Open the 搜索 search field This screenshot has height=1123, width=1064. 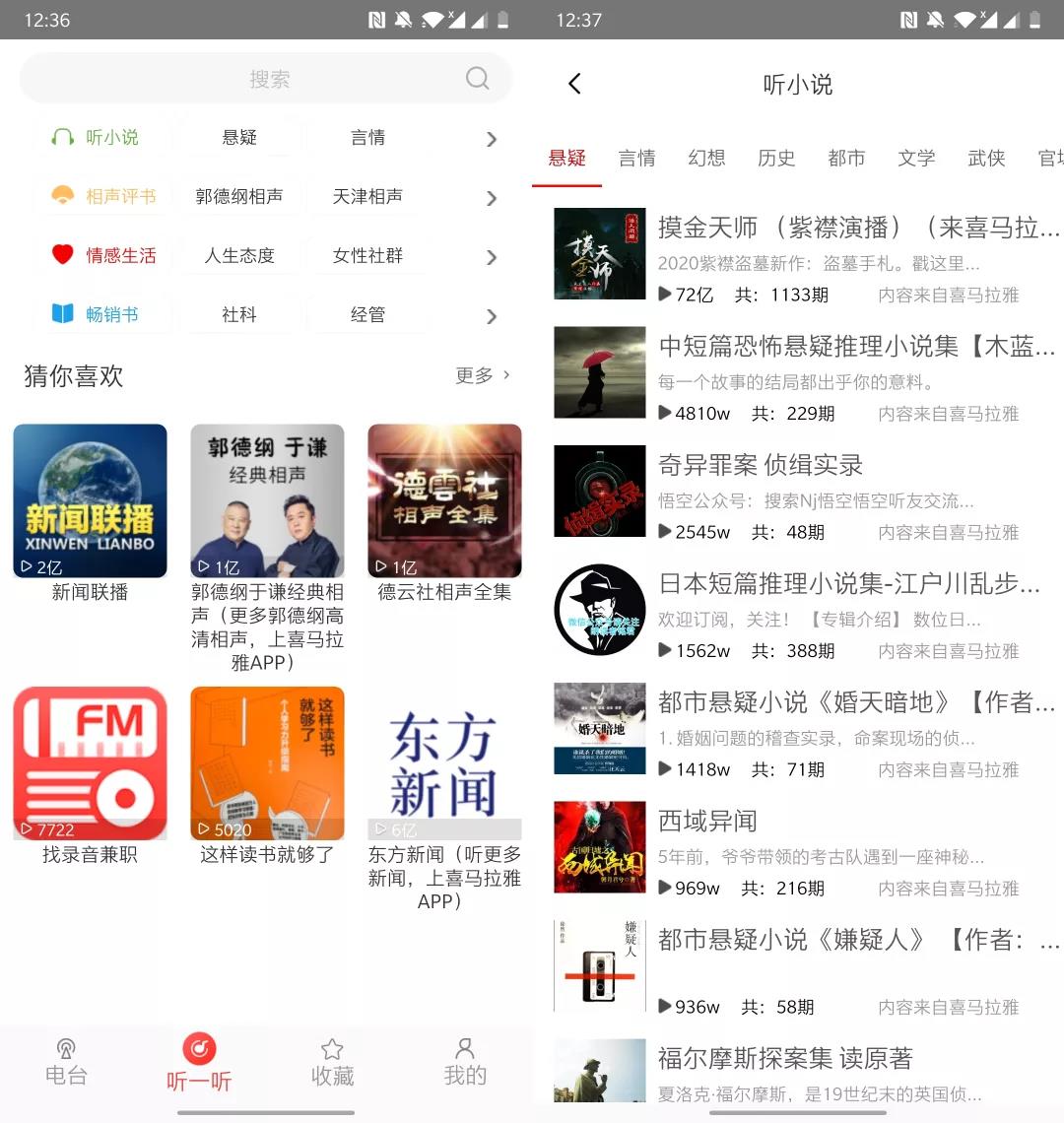point(266,79)
